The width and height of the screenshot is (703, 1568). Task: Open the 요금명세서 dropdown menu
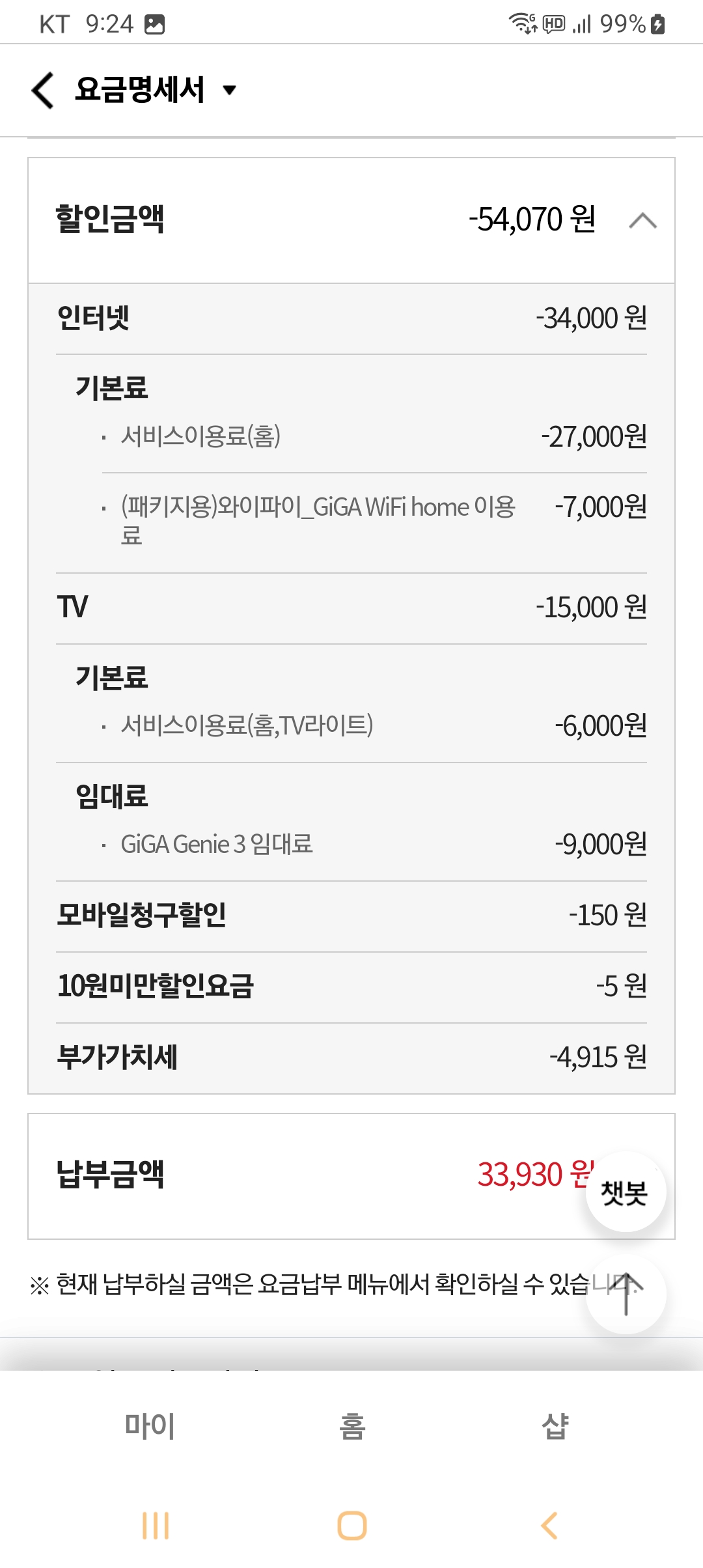click(x=228, y=90)
